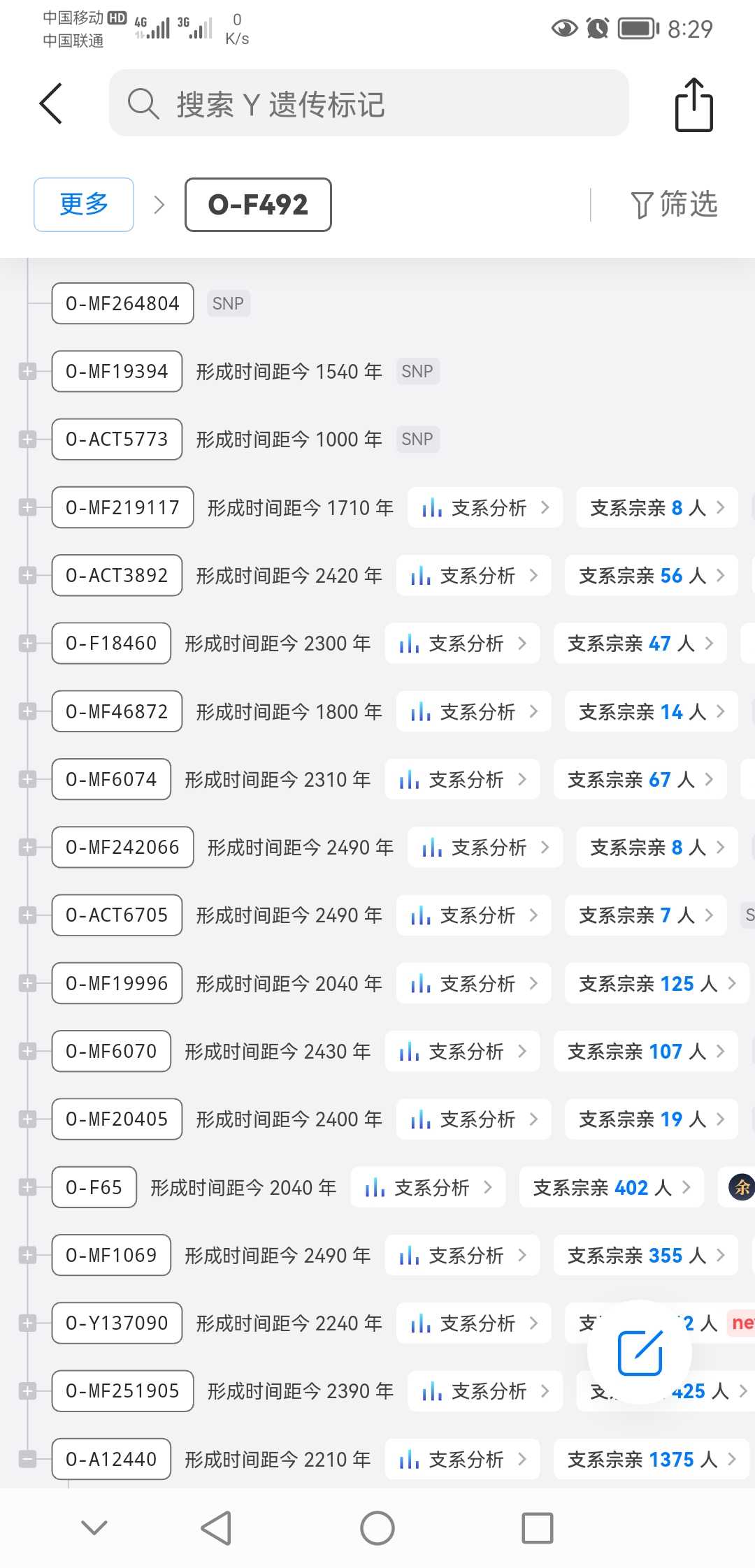Tap the system home button

377,1528
